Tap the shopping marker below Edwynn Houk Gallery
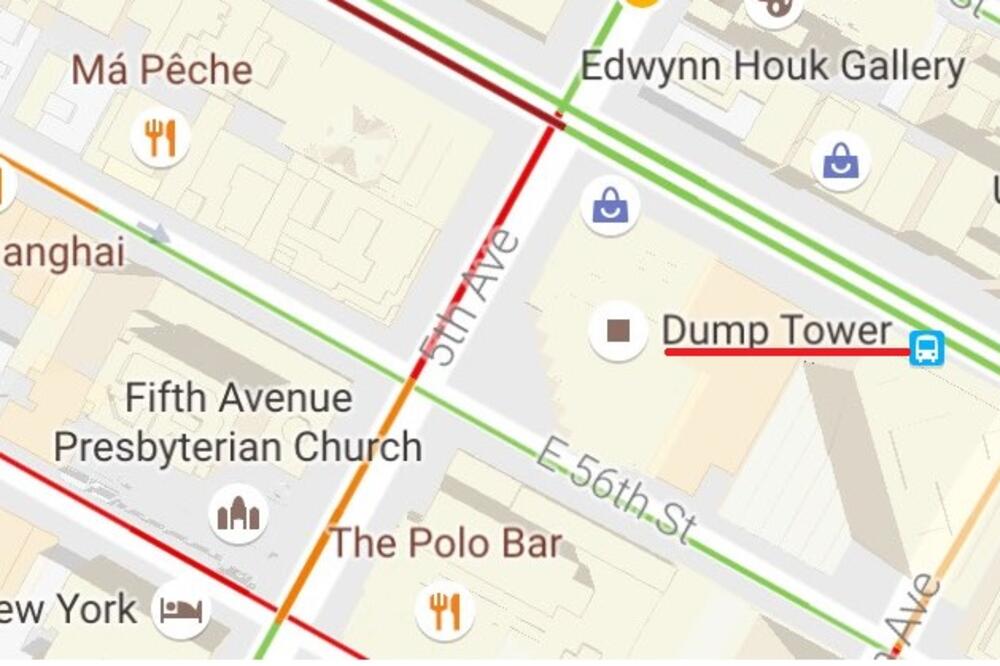 (x=840, y=161)
